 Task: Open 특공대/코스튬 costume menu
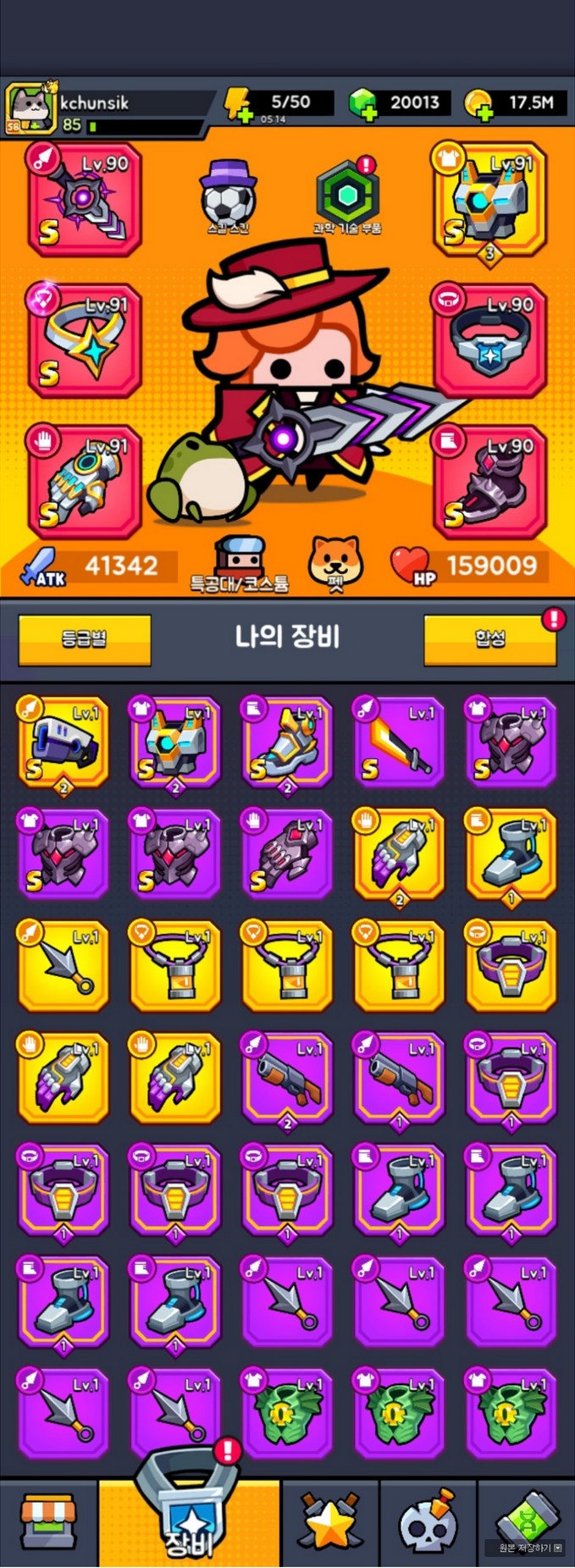click(x=239, y=564)
